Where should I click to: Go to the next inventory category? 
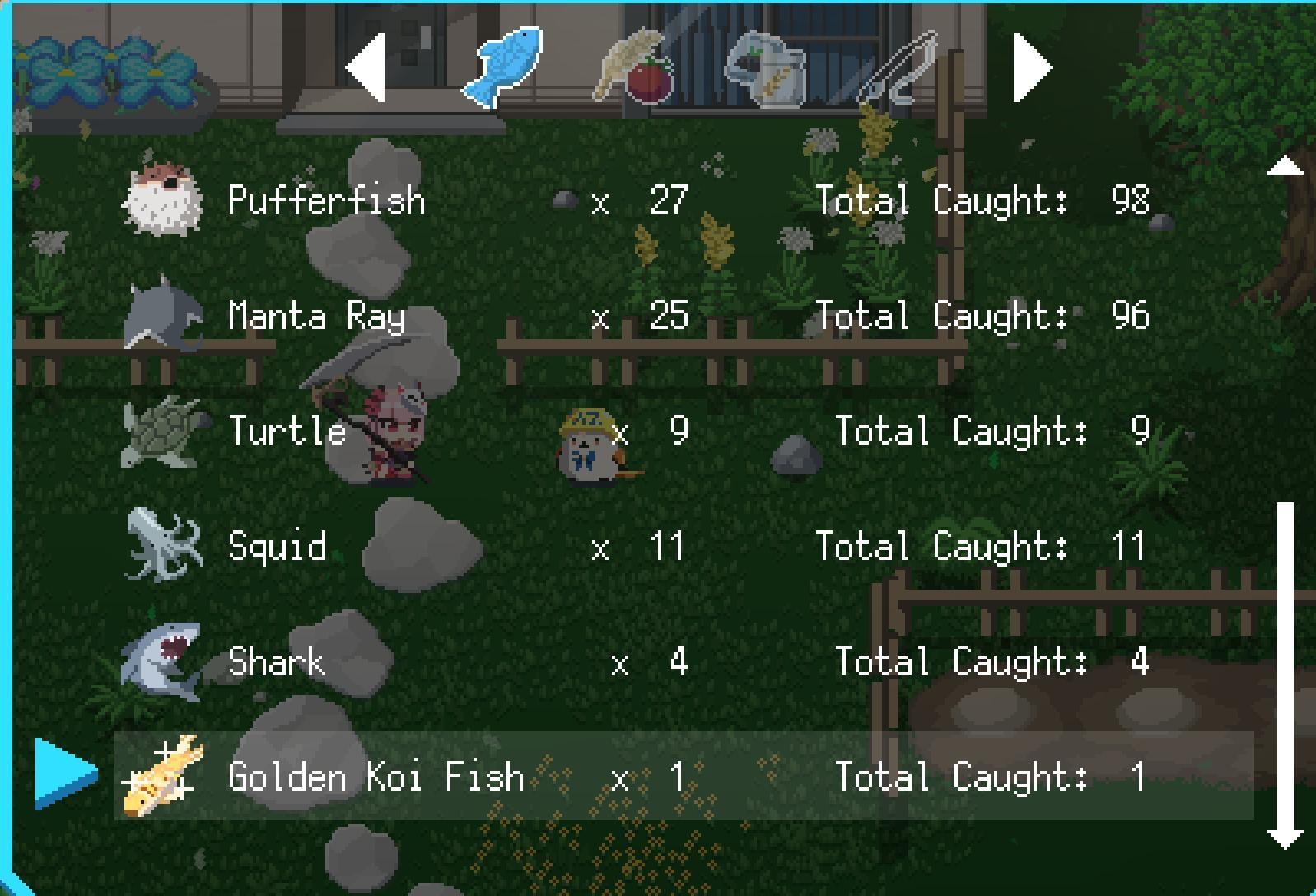[1031, 68]
